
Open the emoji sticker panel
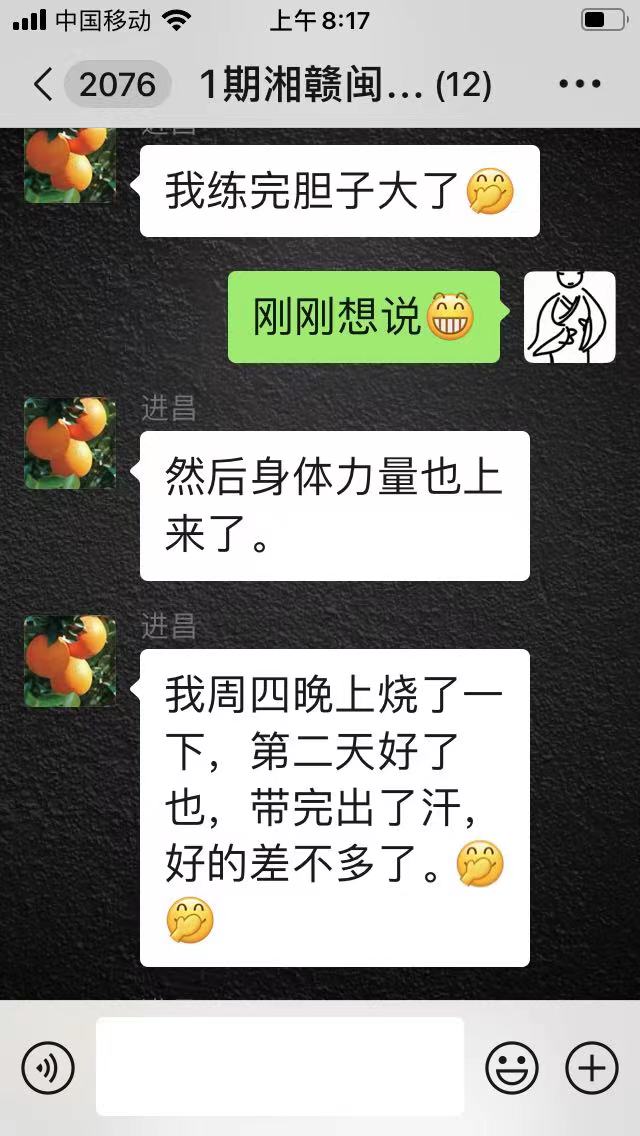[512, 1067]
